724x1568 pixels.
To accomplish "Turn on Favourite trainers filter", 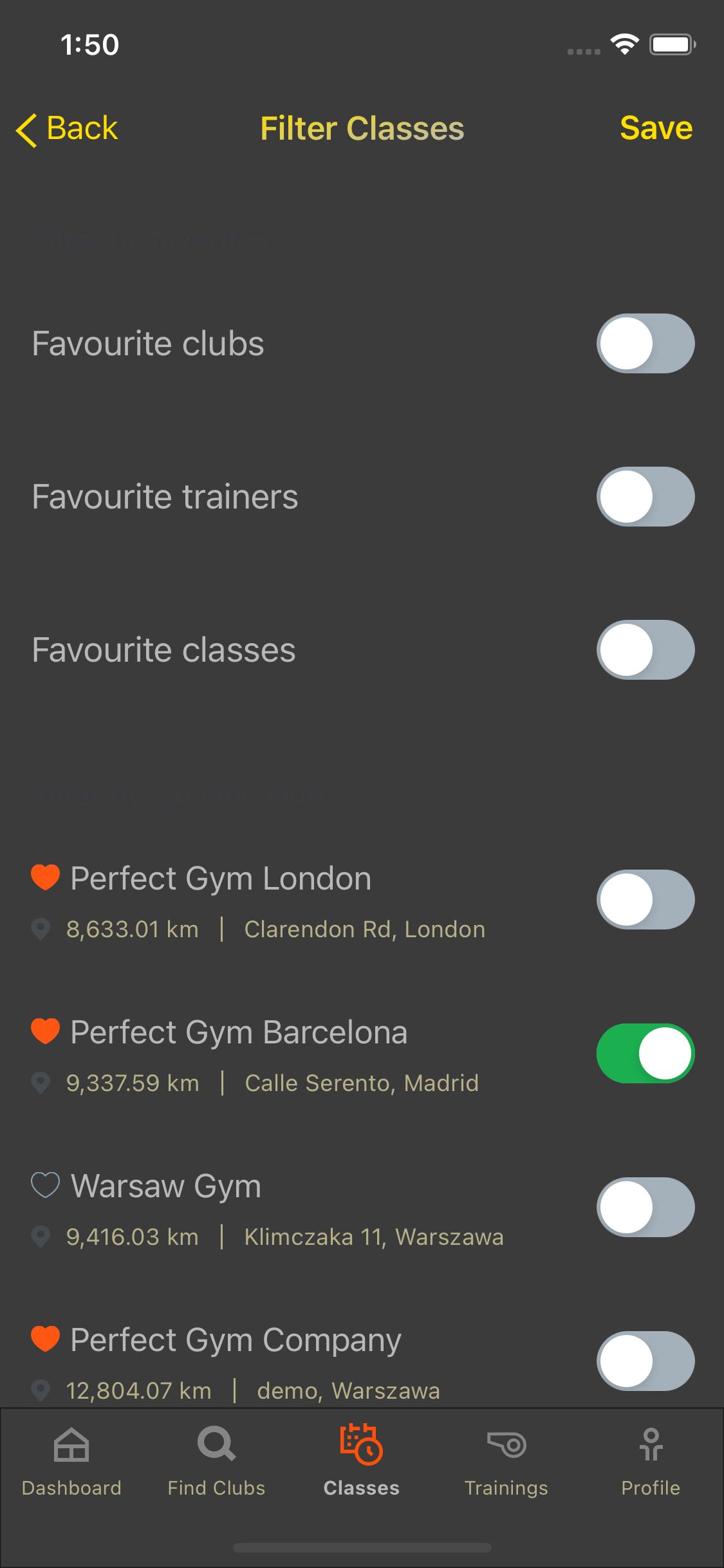I will [x=645, y=497].
